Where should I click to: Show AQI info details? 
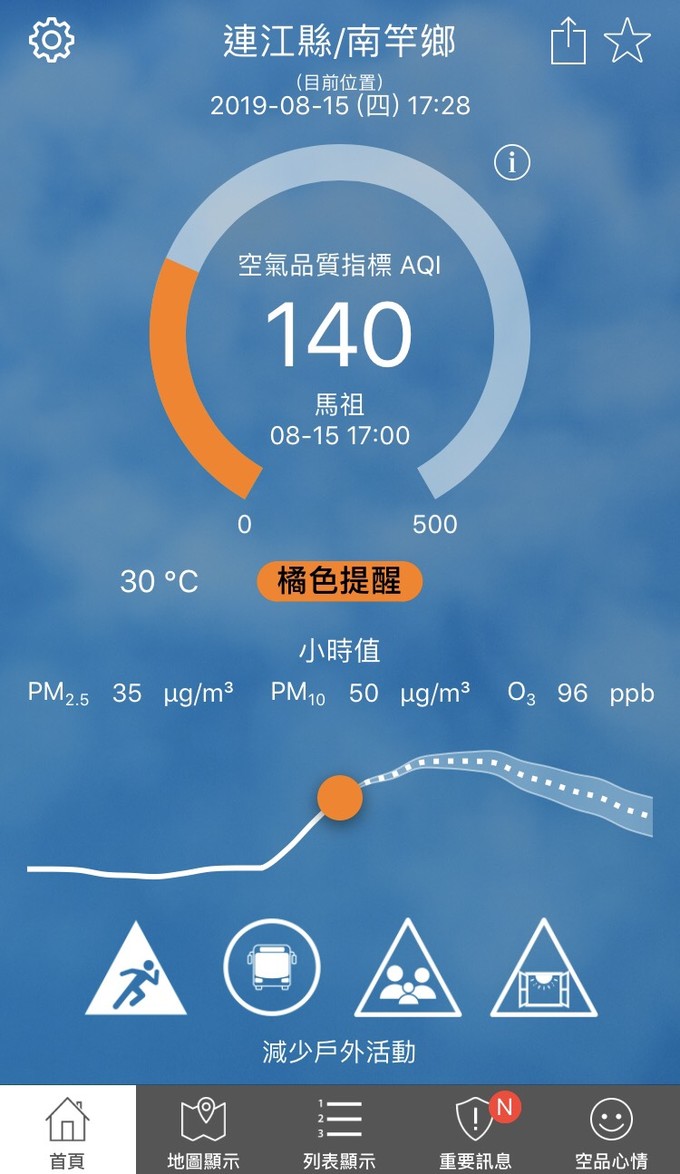click(512, 162)
